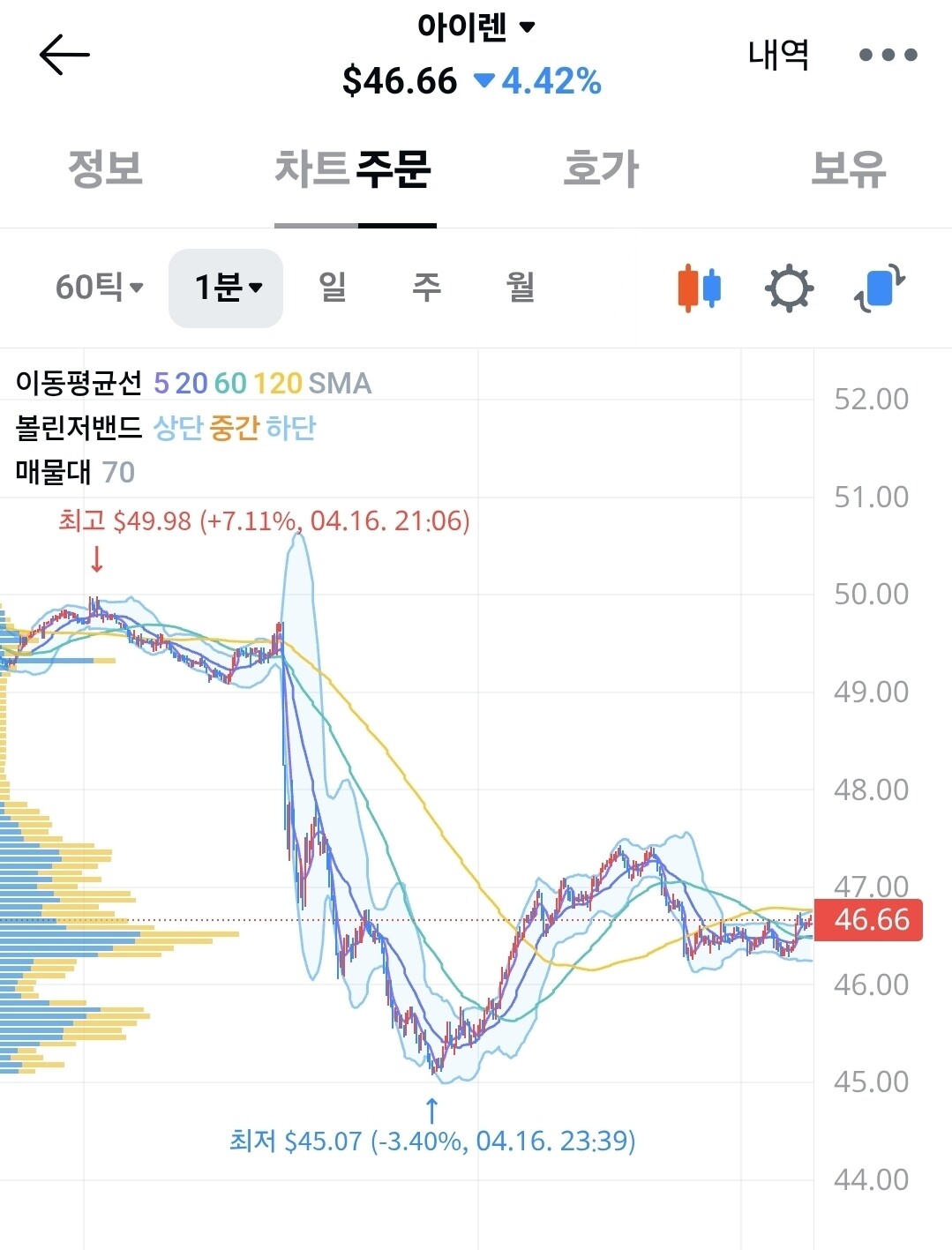Open the three-dot overflow menu
The height and width of the screenshot is (1250, 952).
click(x=888, y=55)
